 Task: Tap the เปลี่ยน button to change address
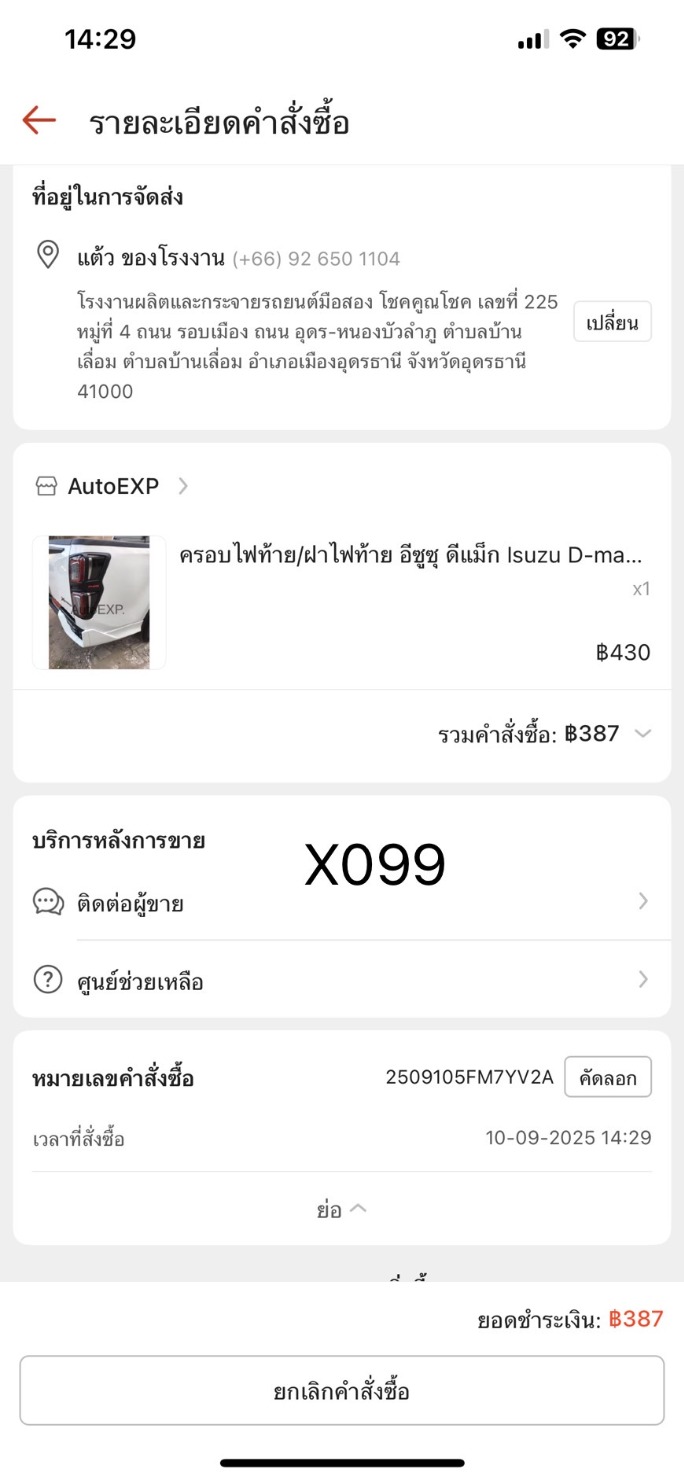[612, 322]
